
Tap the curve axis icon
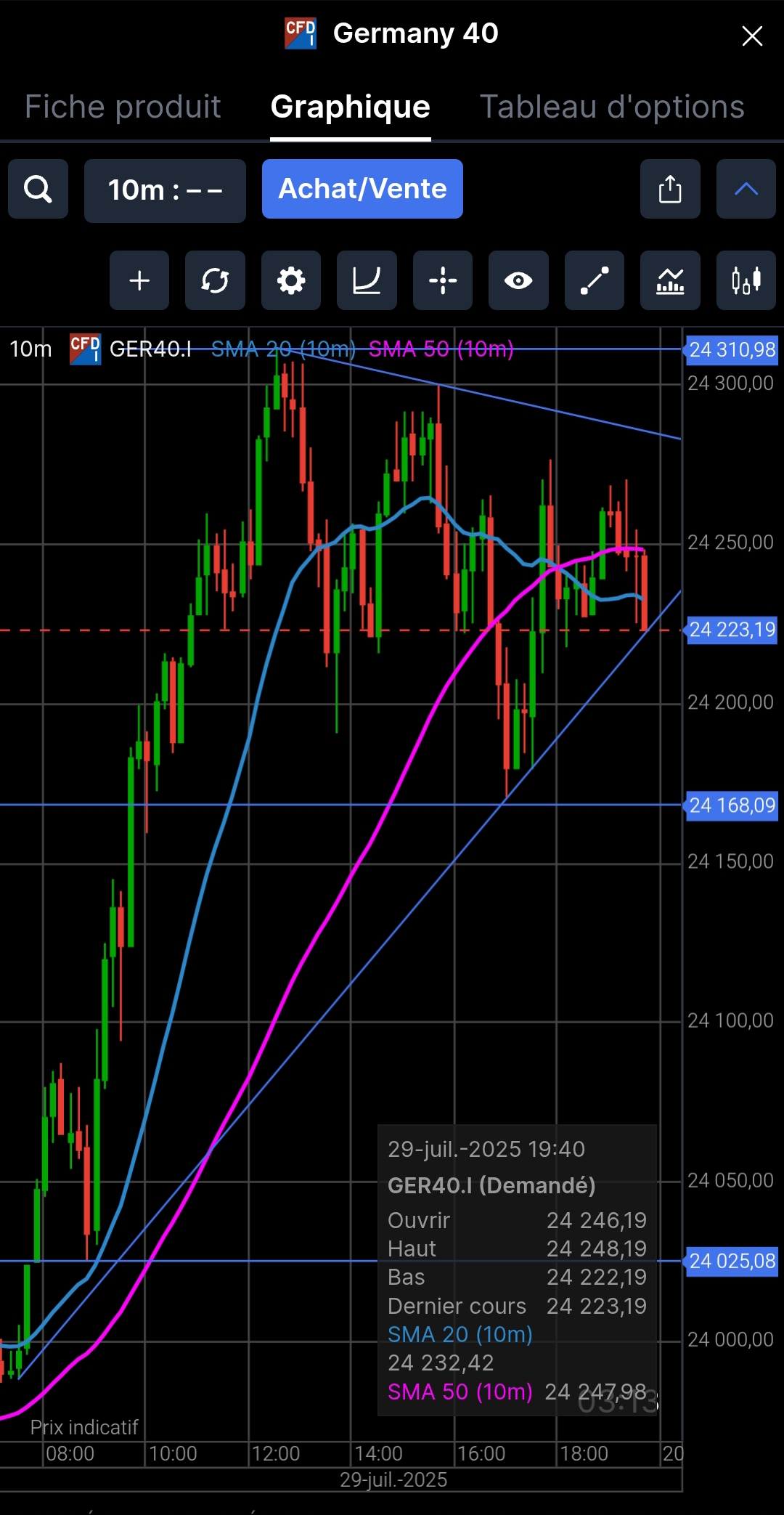(367, 280)
